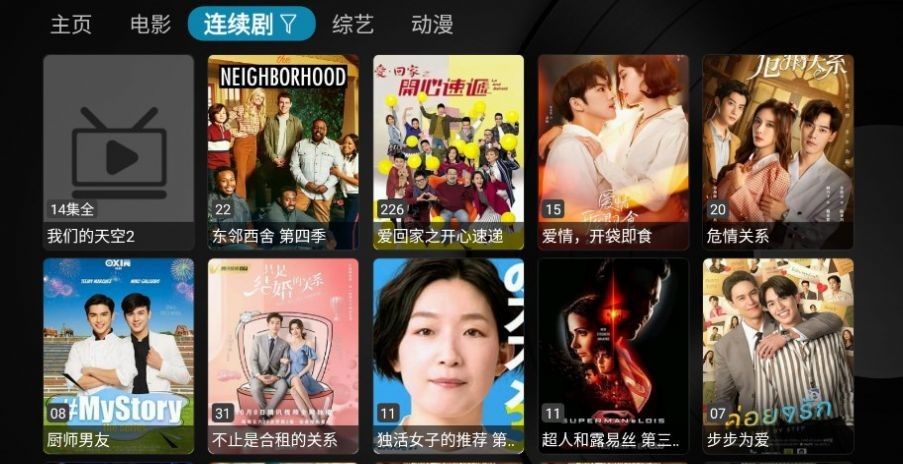
Task: Select the show 爱回家之开心速递
Action: point(448,150)
